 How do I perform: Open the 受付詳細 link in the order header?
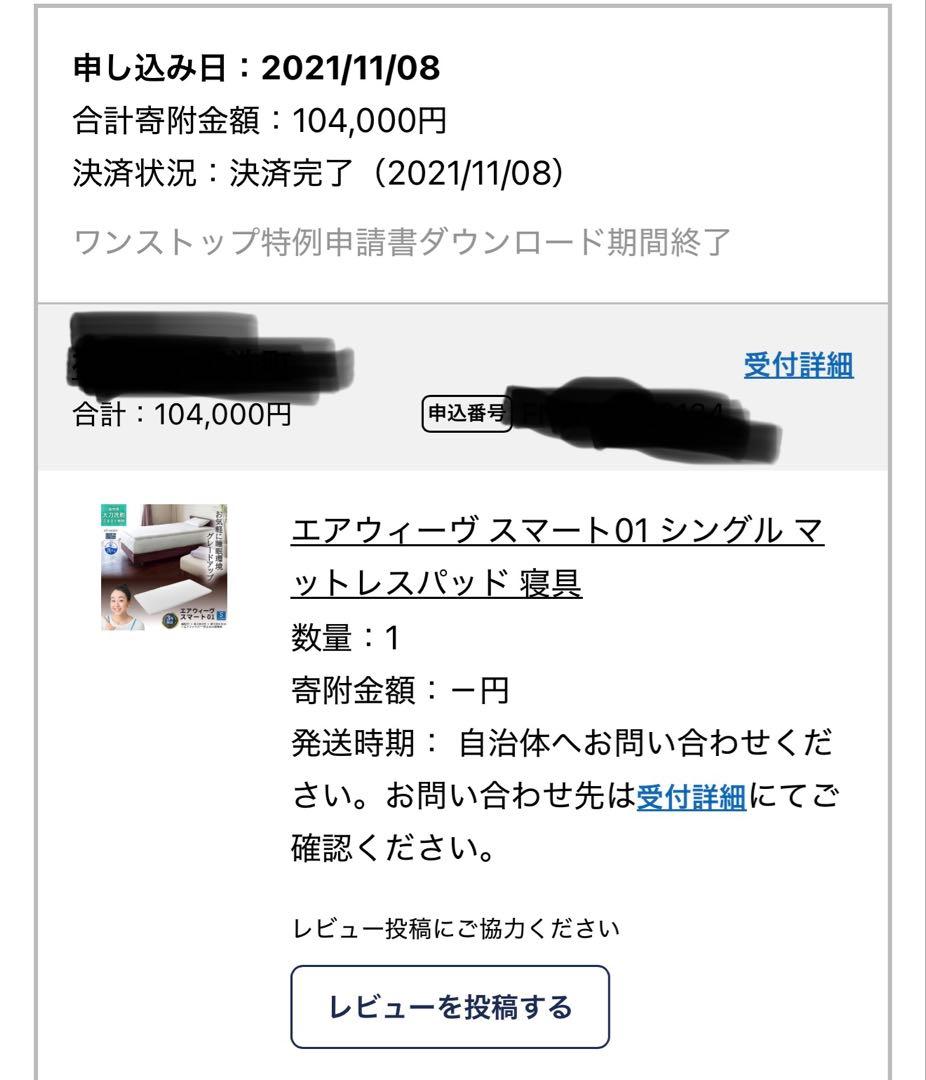click(795, 366)
